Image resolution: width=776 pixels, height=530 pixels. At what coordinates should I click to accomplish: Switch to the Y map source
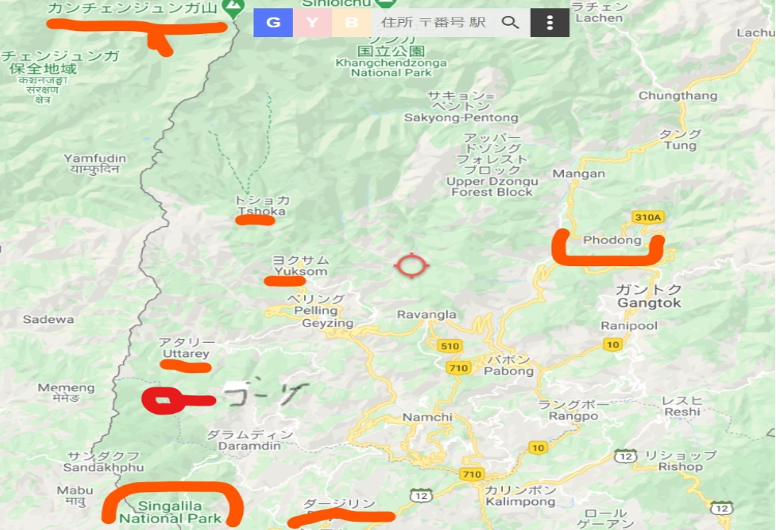[x=311, y=22]
